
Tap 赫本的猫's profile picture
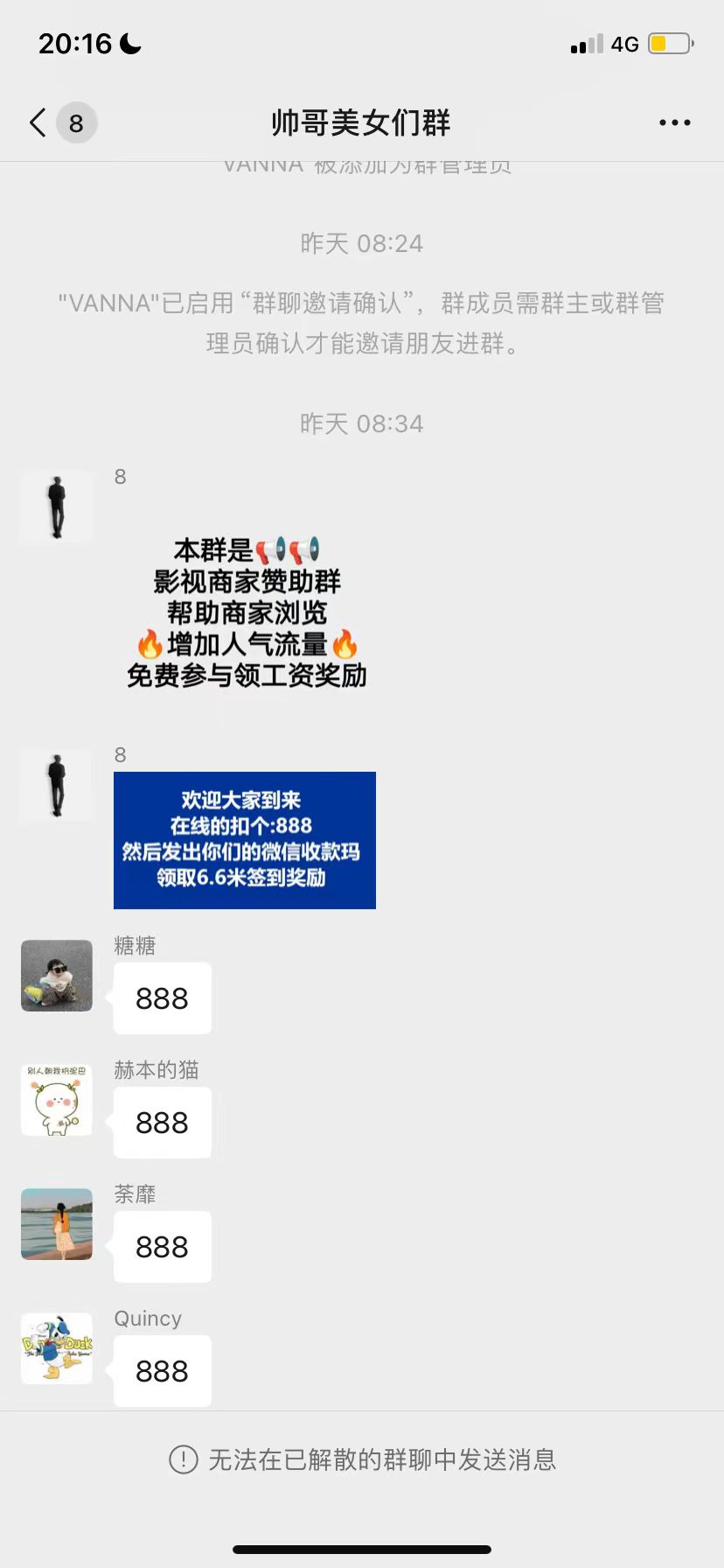coord(57,1100)
